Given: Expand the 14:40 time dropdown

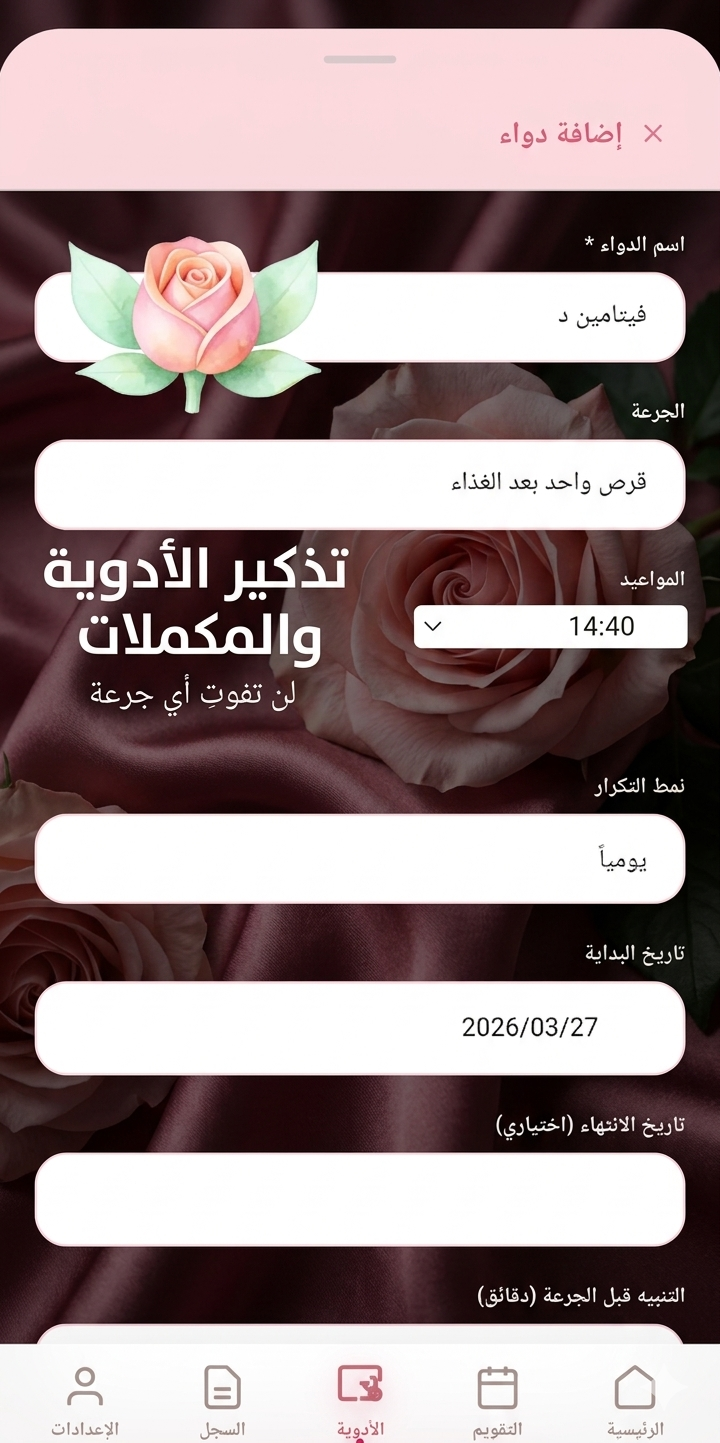Looking at the screenshot, I should 551,627.
